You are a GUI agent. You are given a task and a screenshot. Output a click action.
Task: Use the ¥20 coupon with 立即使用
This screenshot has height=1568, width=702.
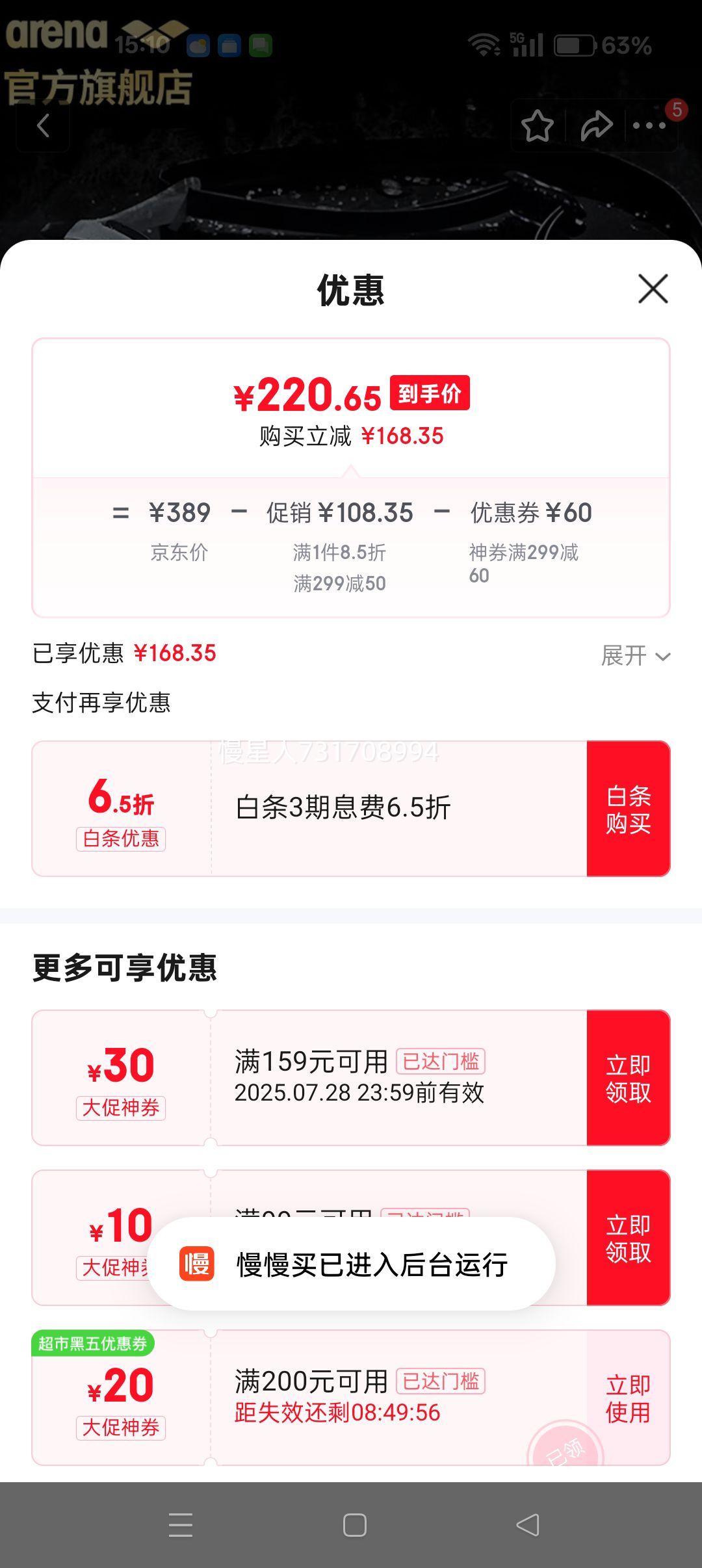(628, 1398)
